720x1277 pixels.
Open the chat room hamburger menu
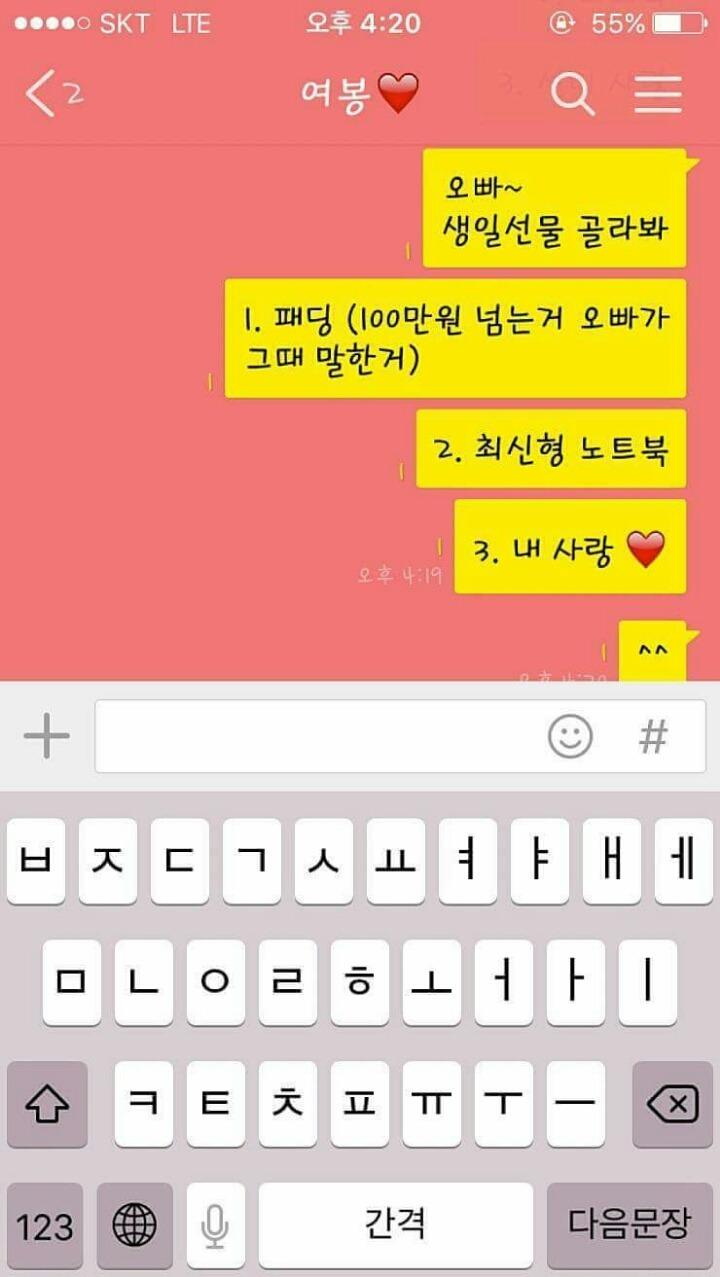(658, 94)
